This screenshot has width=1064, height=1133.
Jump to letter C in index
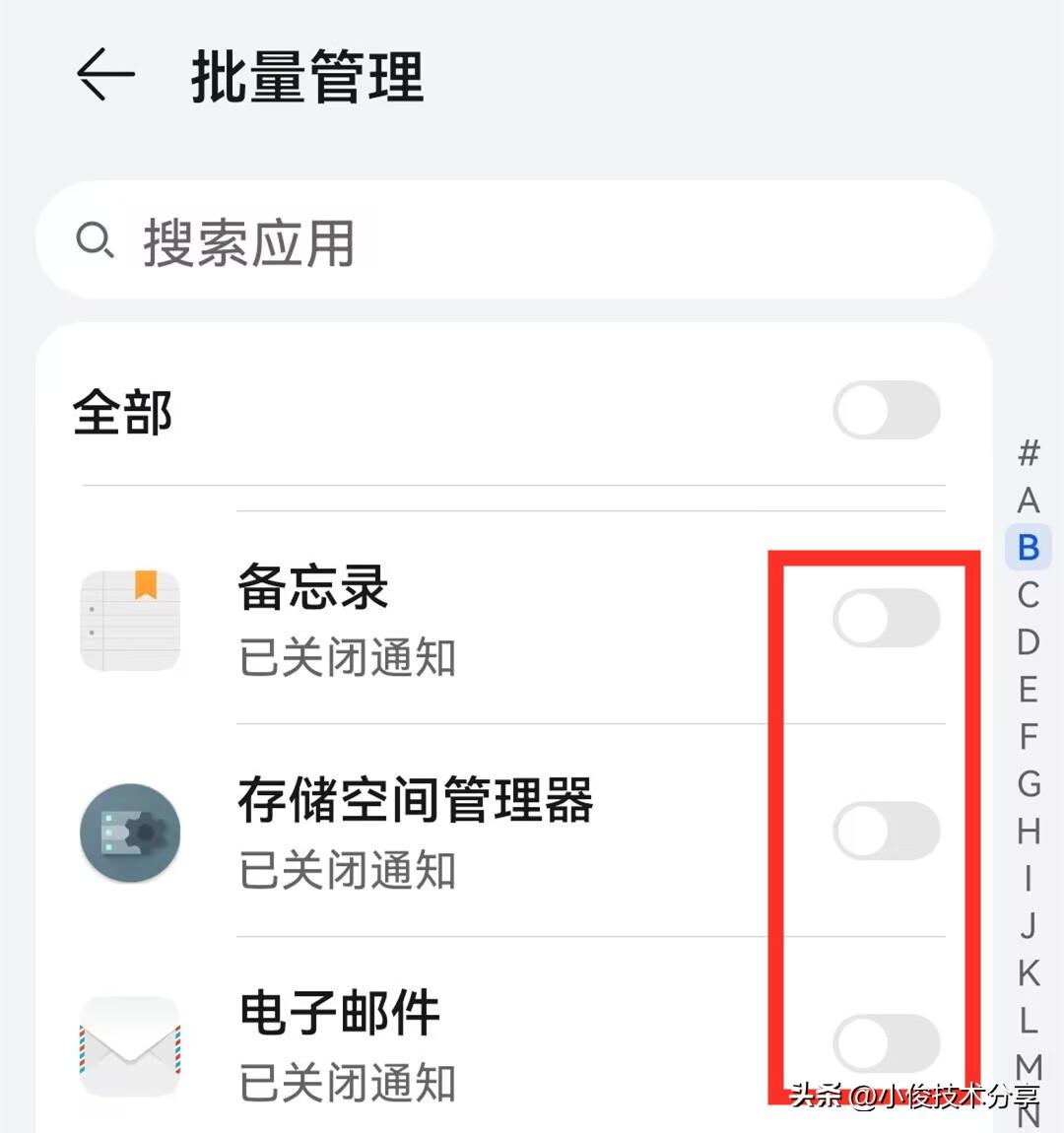pyautogui.click(x=1029, y=595)
